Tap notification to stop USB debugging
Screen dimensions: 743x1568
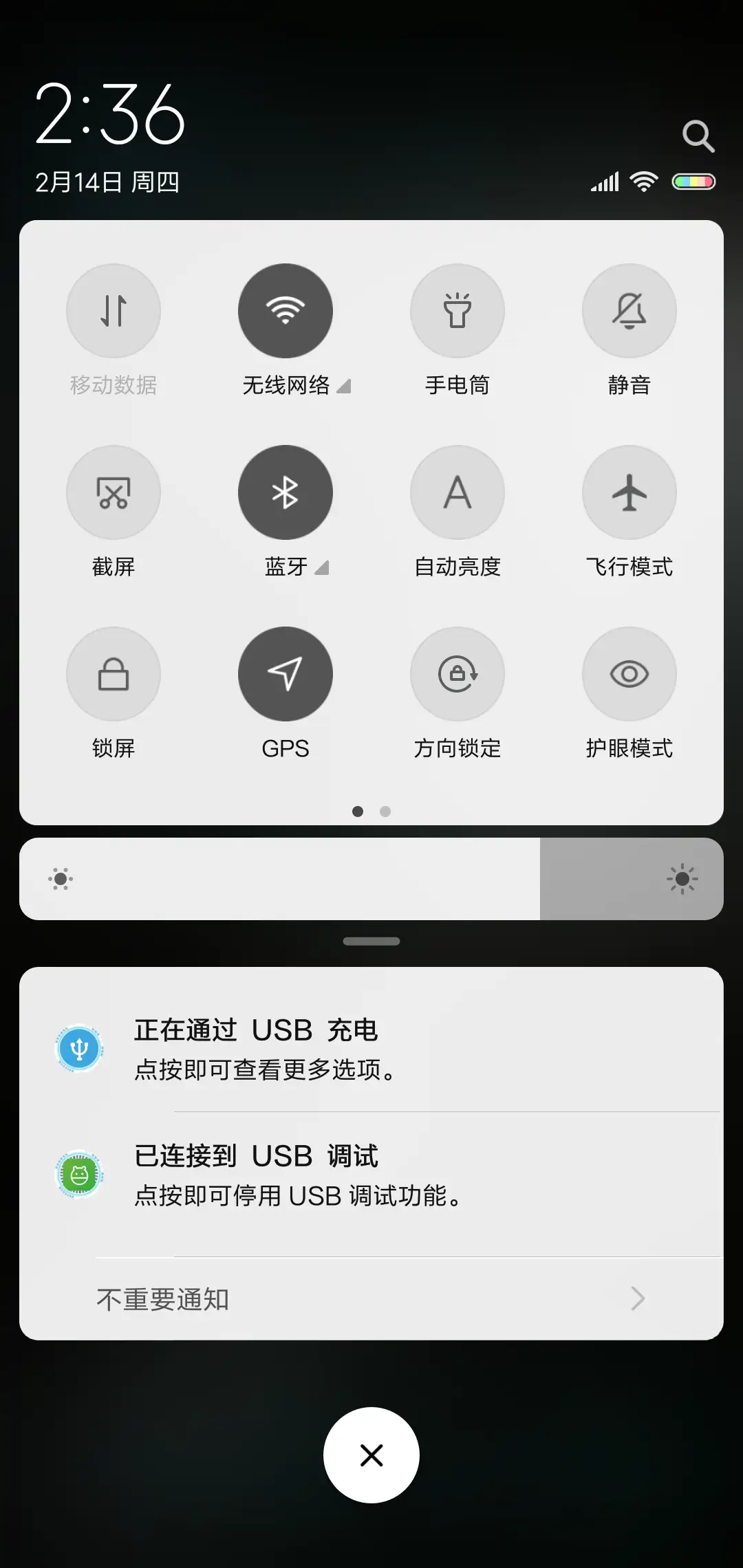click(371, 1175)
